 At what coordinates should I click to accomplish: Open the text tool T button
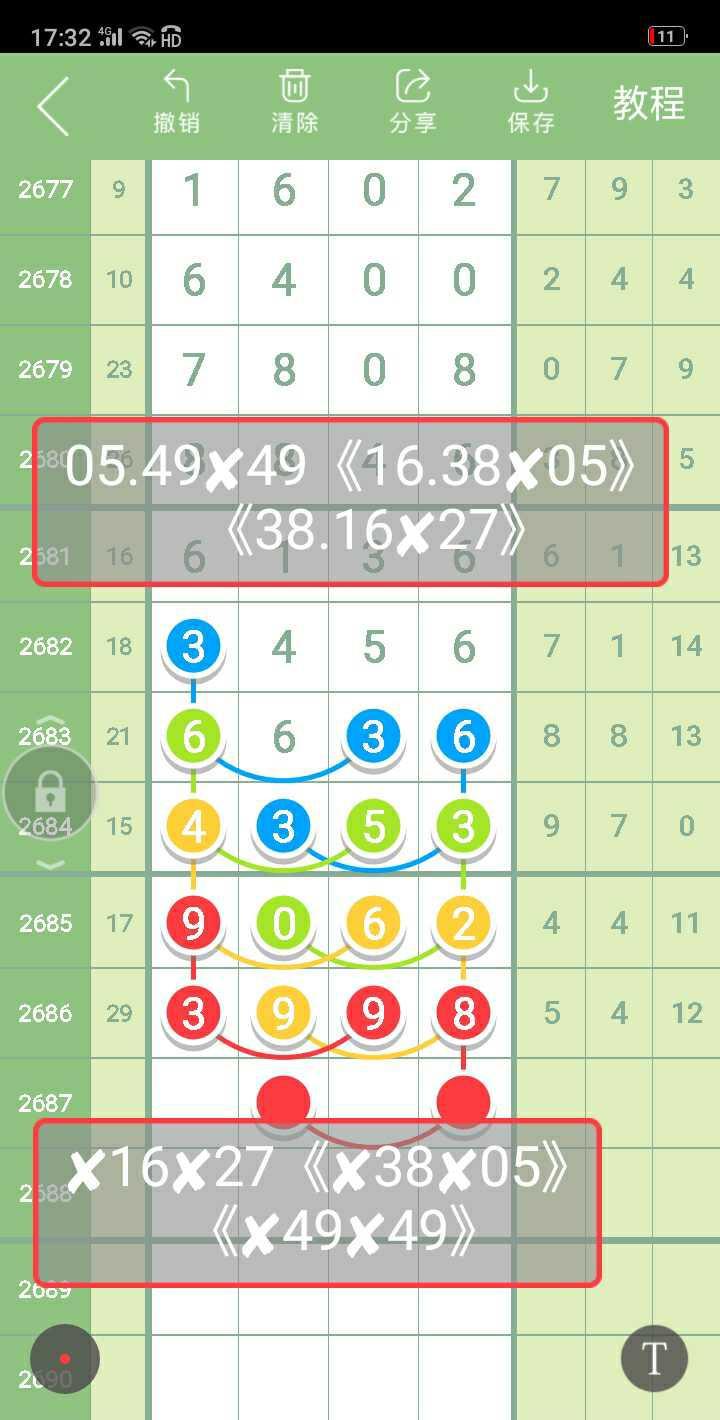pyautogui.click(x=654, y=1359)
